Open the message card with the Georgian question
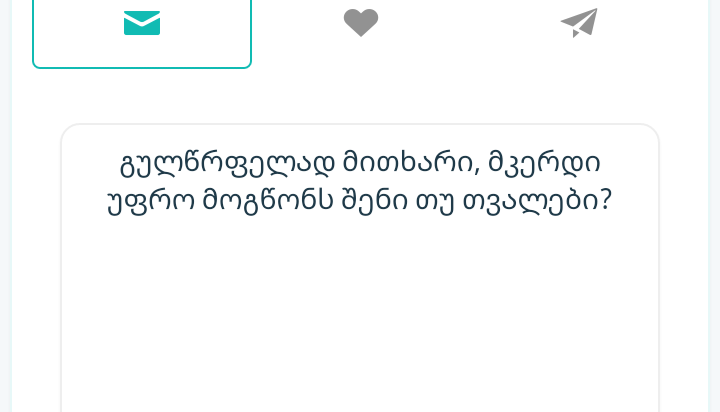 pos(360,260)
